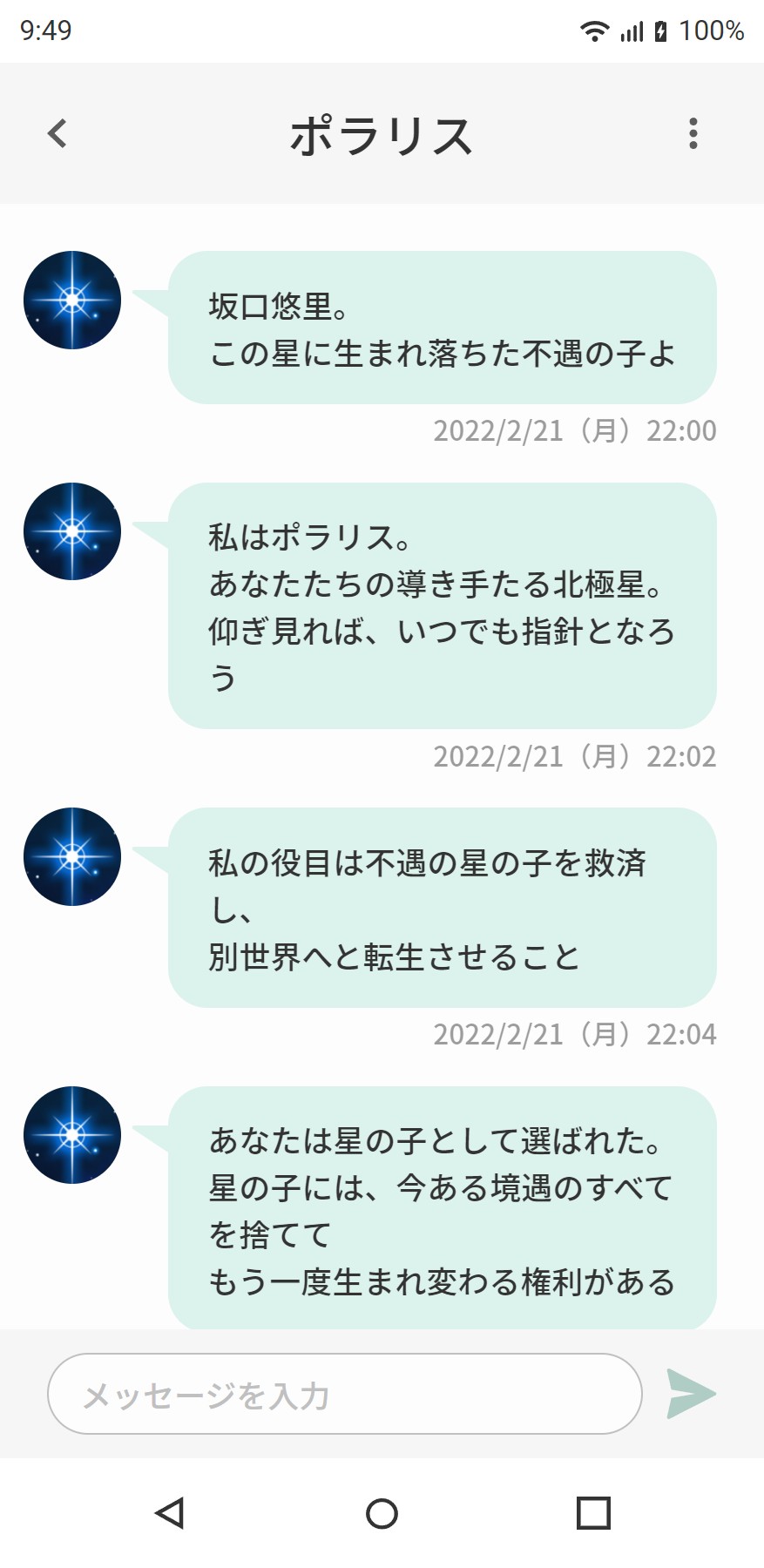Image resolution: width=764 pixels, height=1568 pixels.
Task: Focus the メッセージを入力 text field
Action: 344,1395
